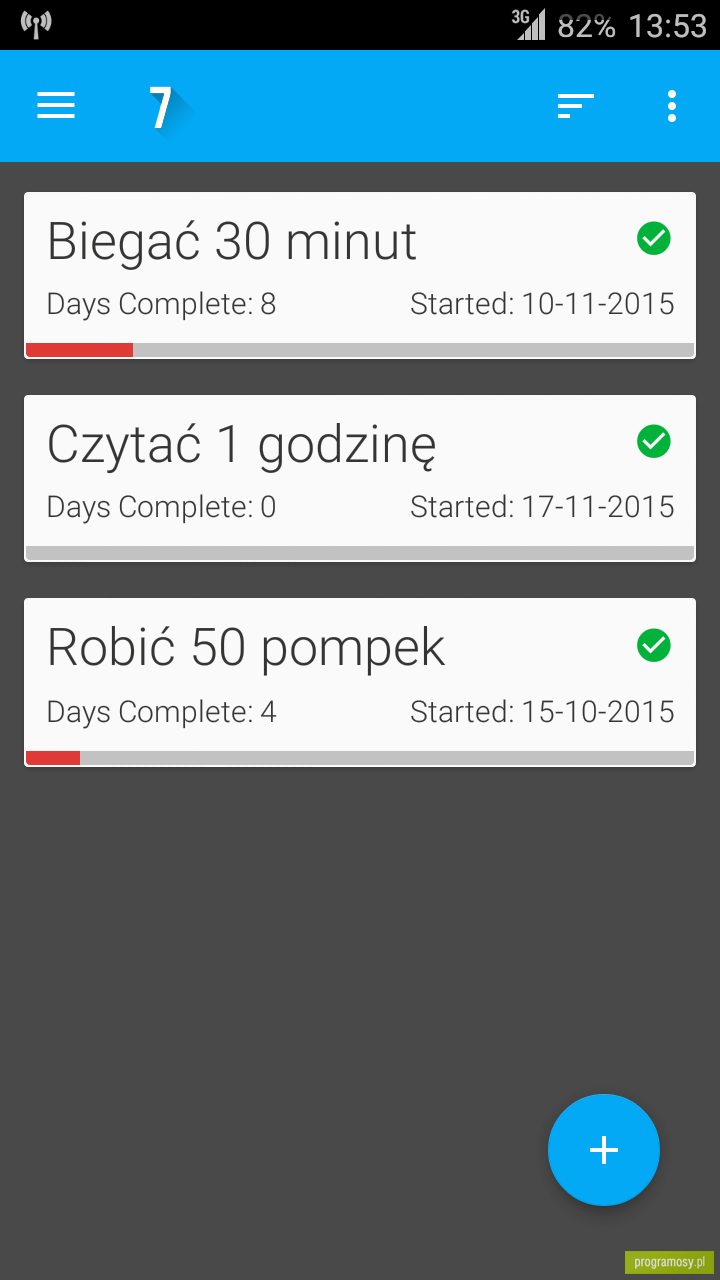Tap the checkmark on Biegać 30 minut
Viewport: 720px width, 1280px height.
pyautogui.click(x=654, y=238)
